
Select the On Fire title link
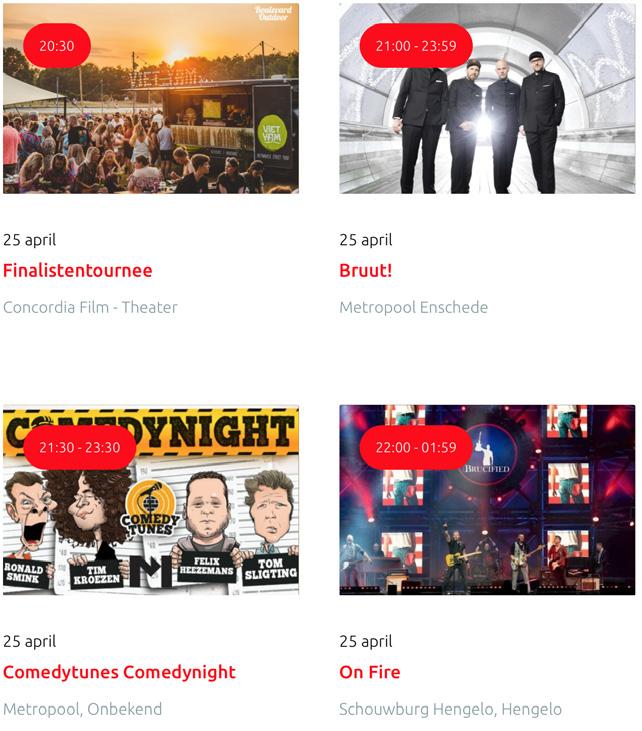[x=370, y=672]
